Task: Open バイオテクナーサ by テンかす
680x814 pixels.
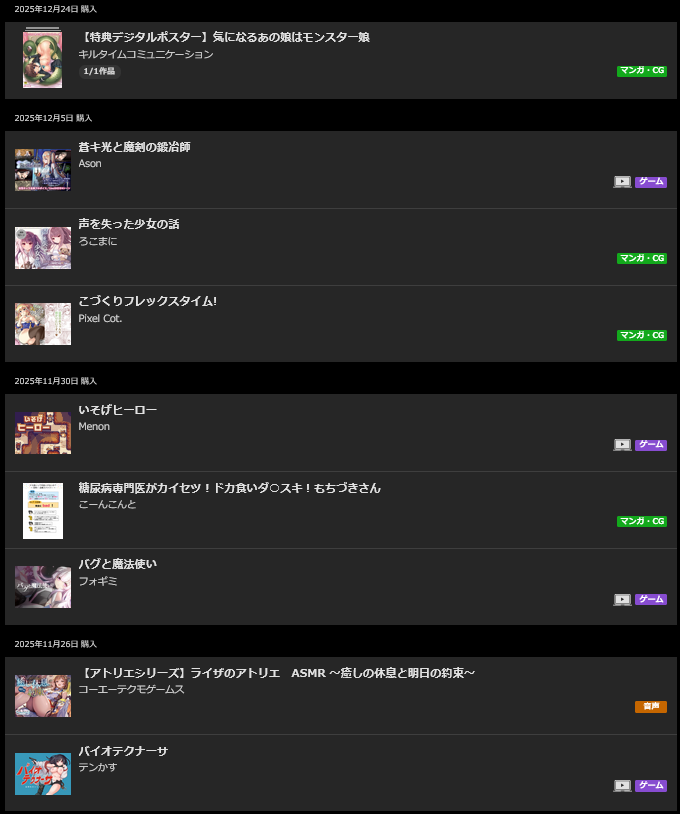Action: pyautogui.click(x=123, y=750)
